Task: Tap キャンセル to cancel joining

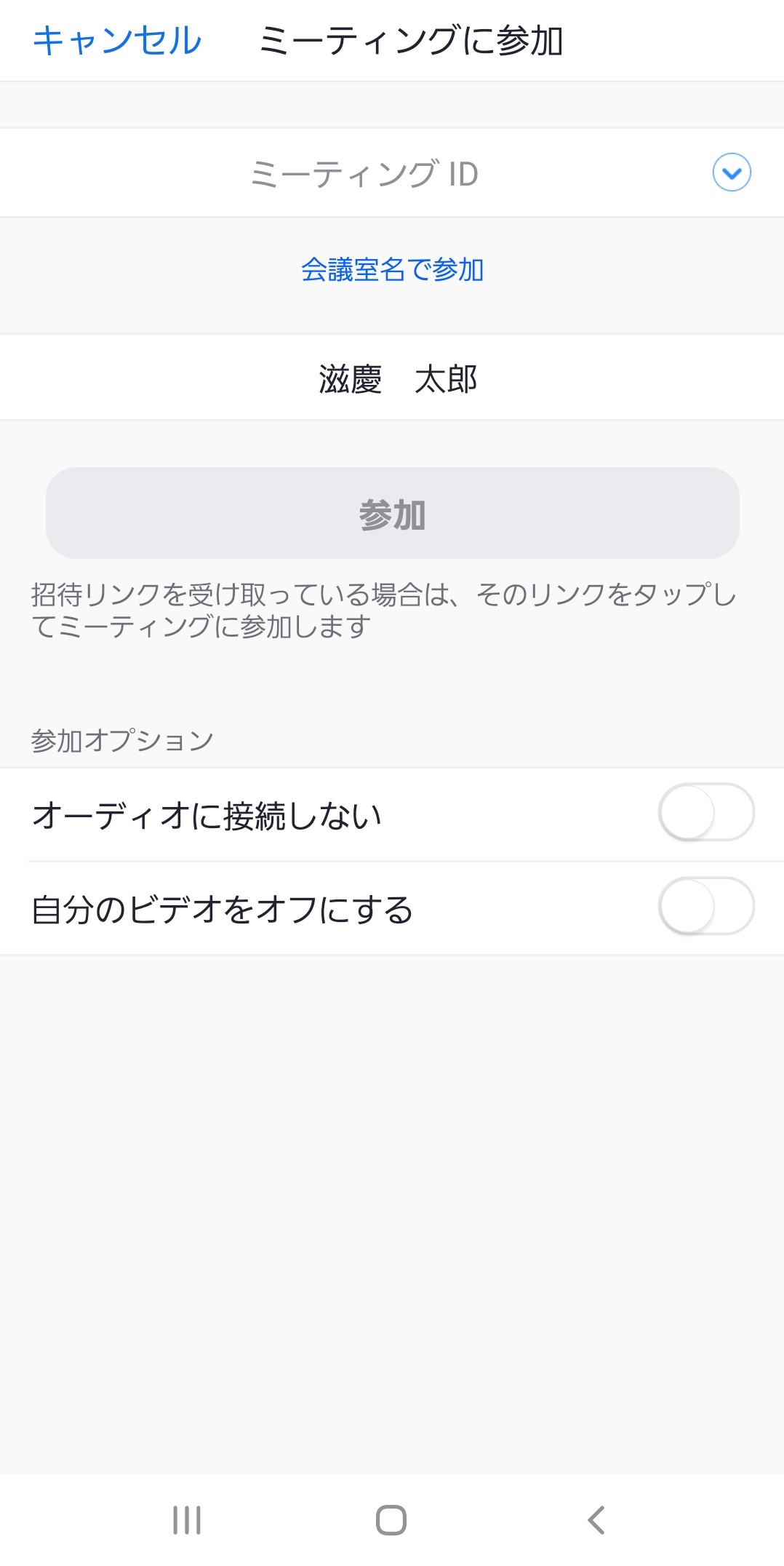Action: pos(117,41)
